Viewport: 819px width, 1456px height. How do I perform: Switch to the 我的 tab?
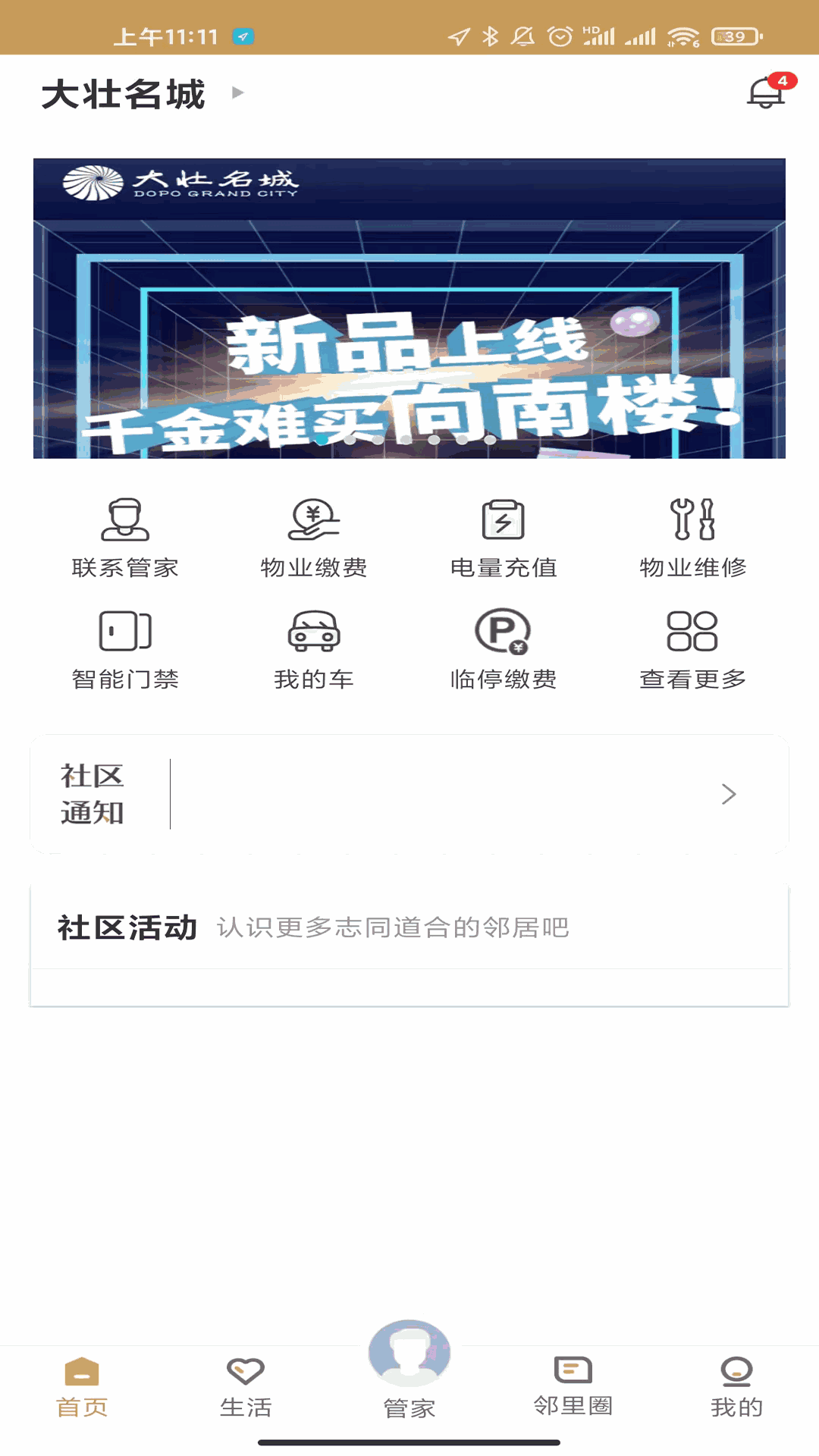[736, 1388]
